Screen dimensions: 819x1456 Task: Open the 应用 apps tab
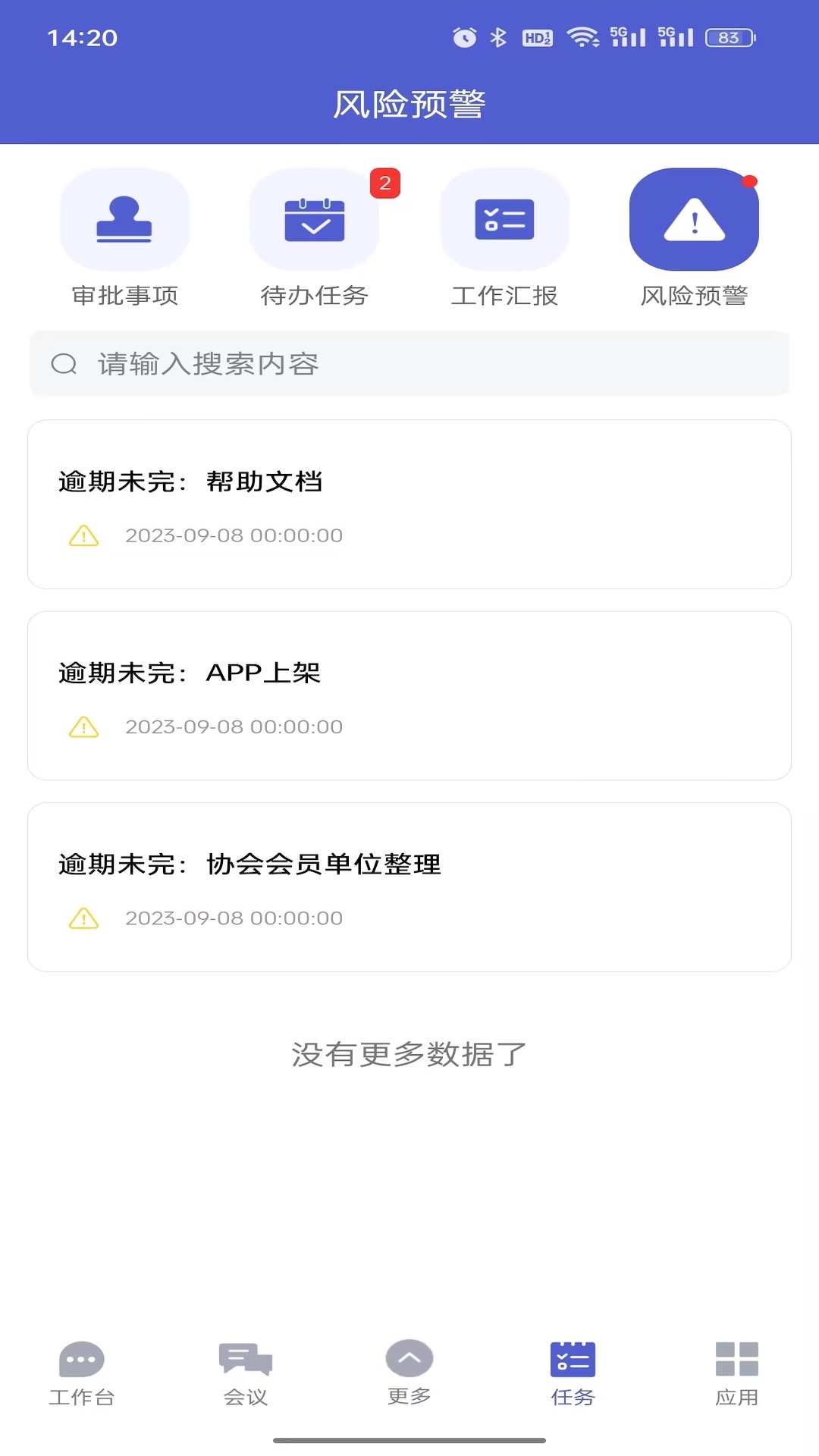click(x=736, y=1373)
